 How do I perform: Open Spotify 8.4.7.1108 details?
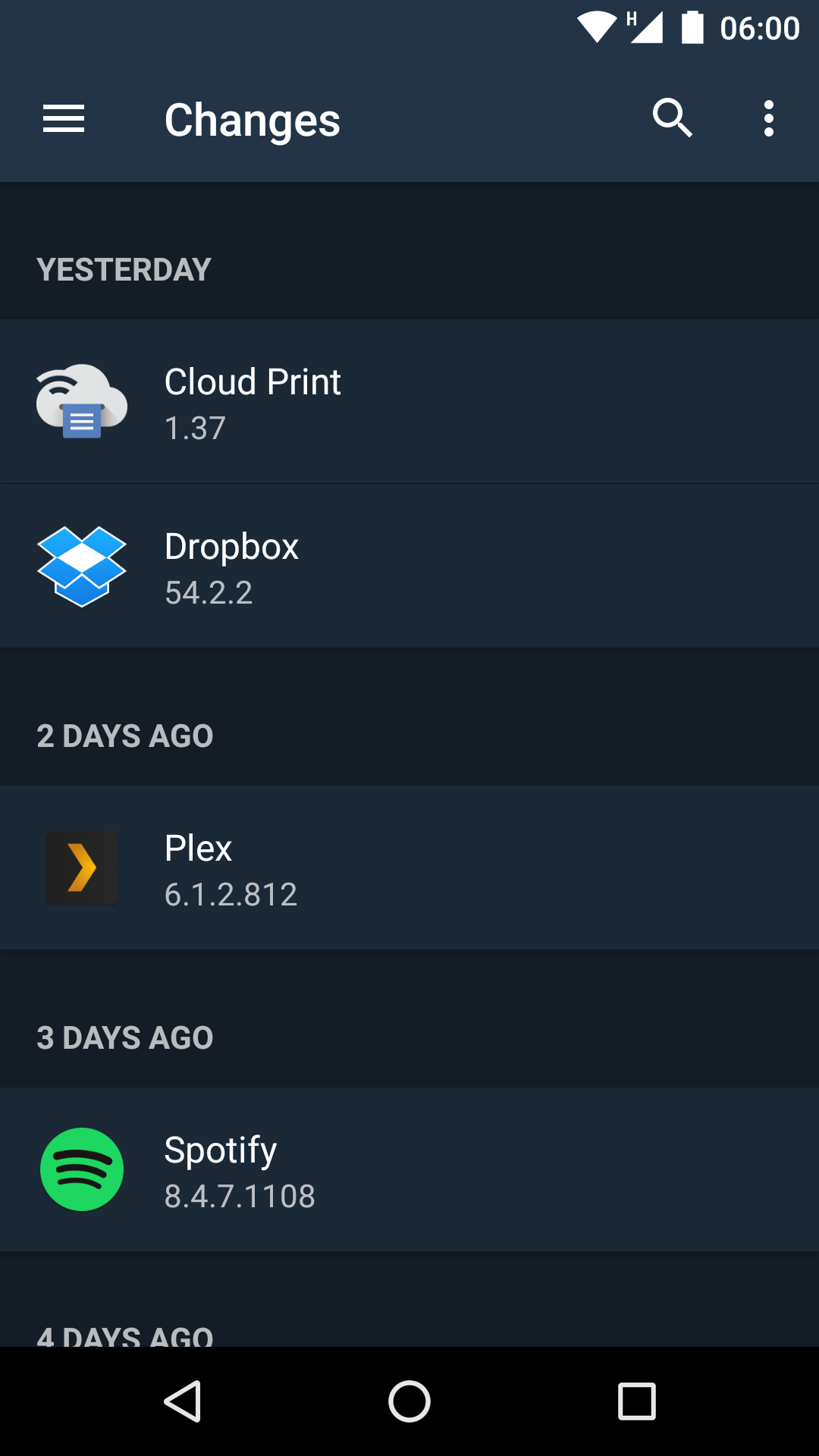click(409, 1170)
